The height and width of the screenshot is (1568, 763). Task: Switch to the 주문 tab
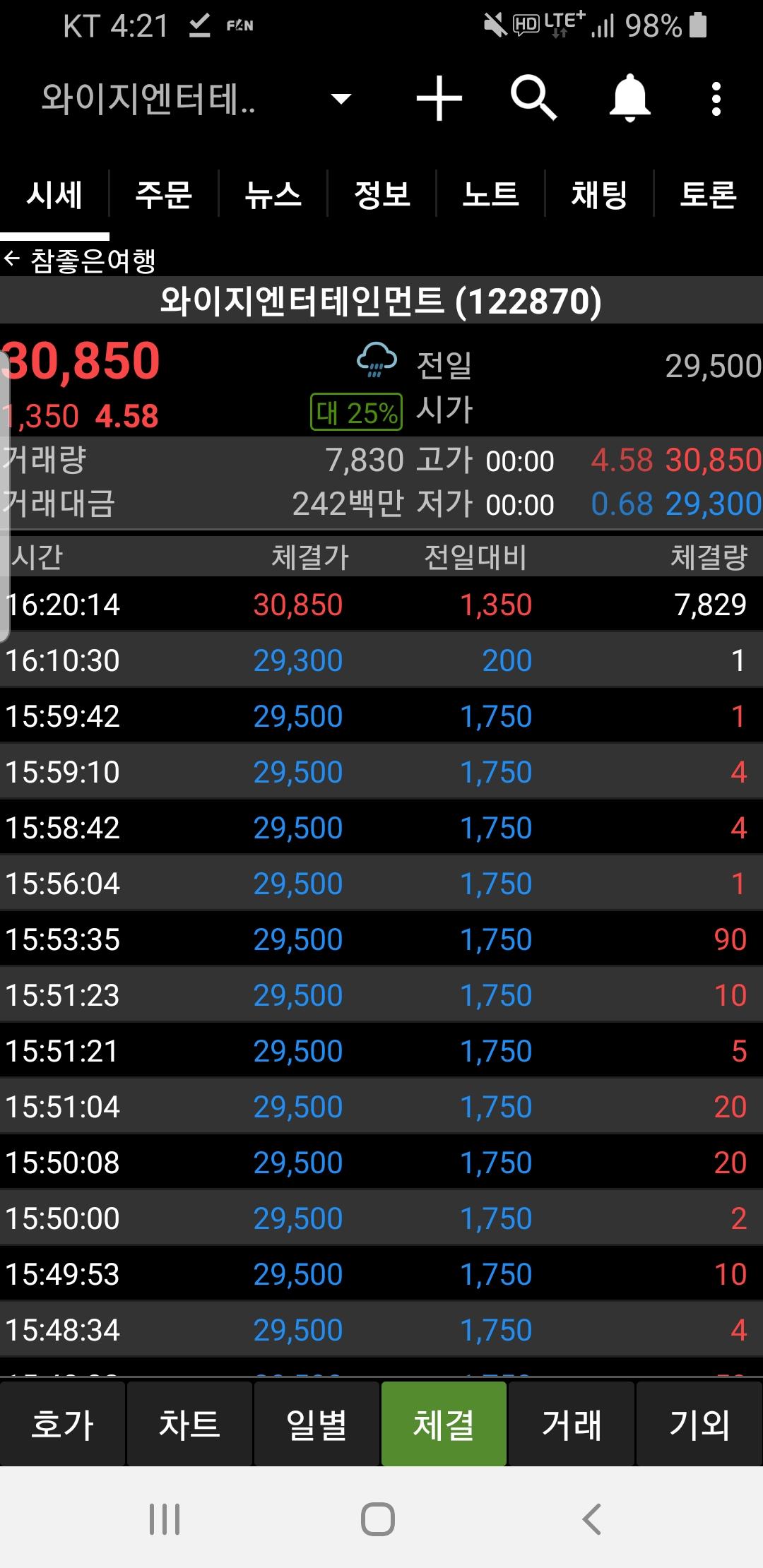164,194
